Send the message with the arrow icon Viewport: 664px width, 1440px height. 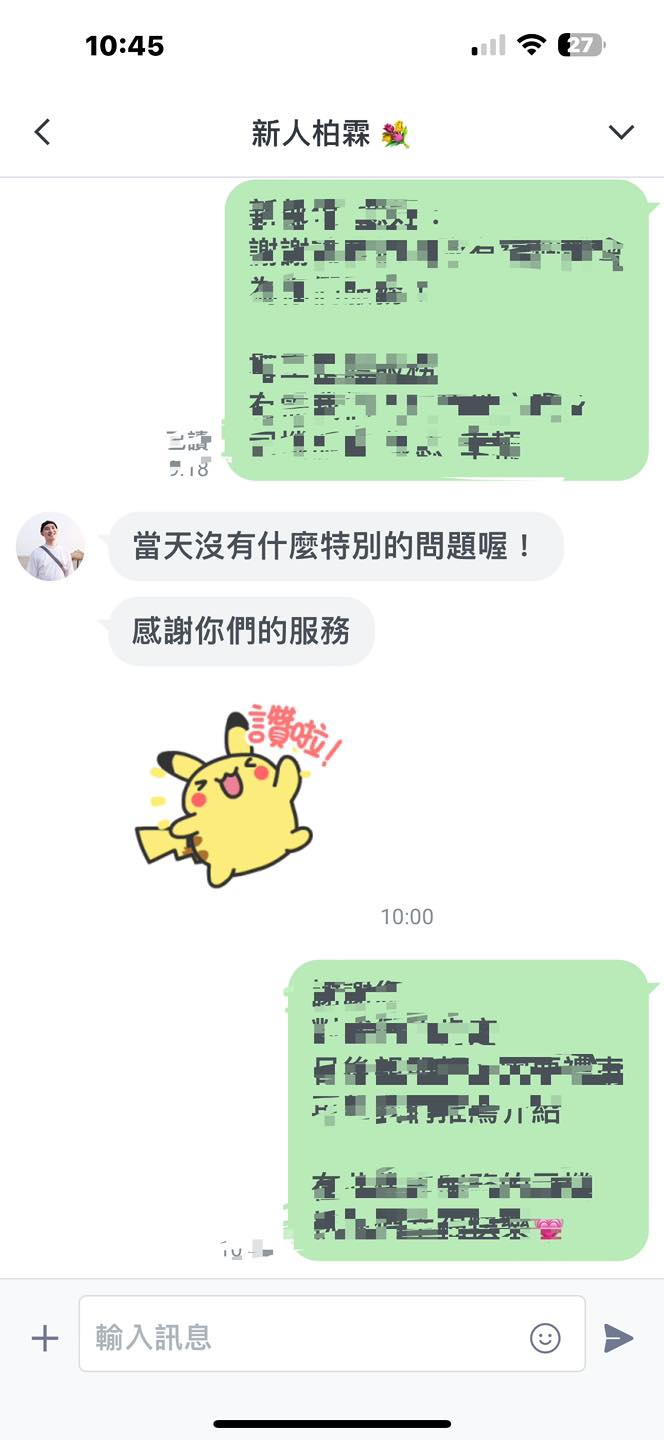(x=618, y=1338)
